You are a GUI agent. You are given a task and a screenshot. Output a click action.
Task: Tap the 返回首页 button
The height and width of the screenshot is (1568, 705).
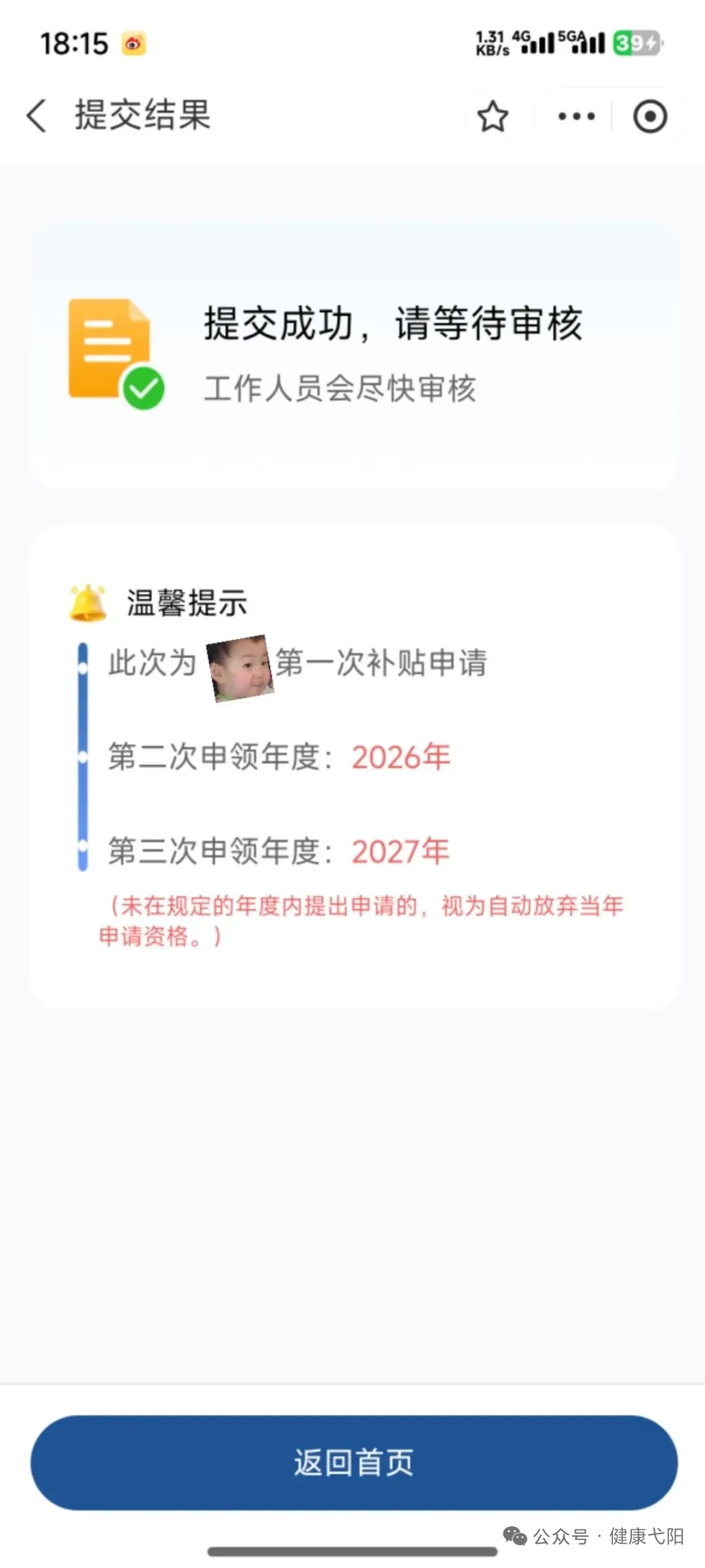[x=354, y=1462]
